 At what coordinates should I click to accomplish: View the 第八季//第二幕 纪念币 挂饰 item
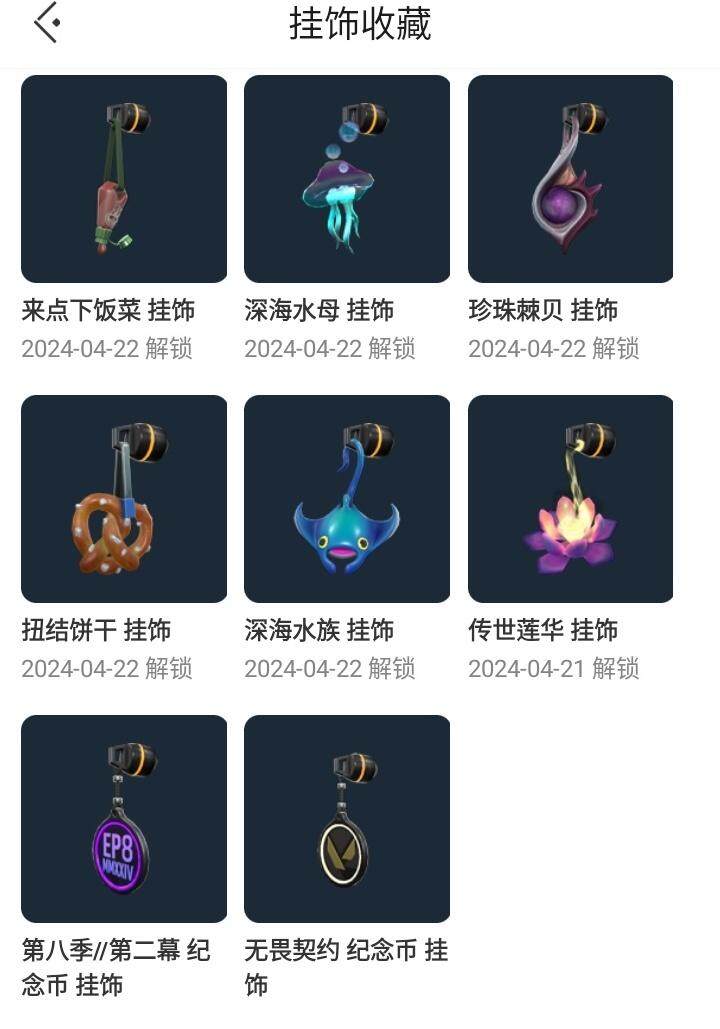(x=124, y=819)
